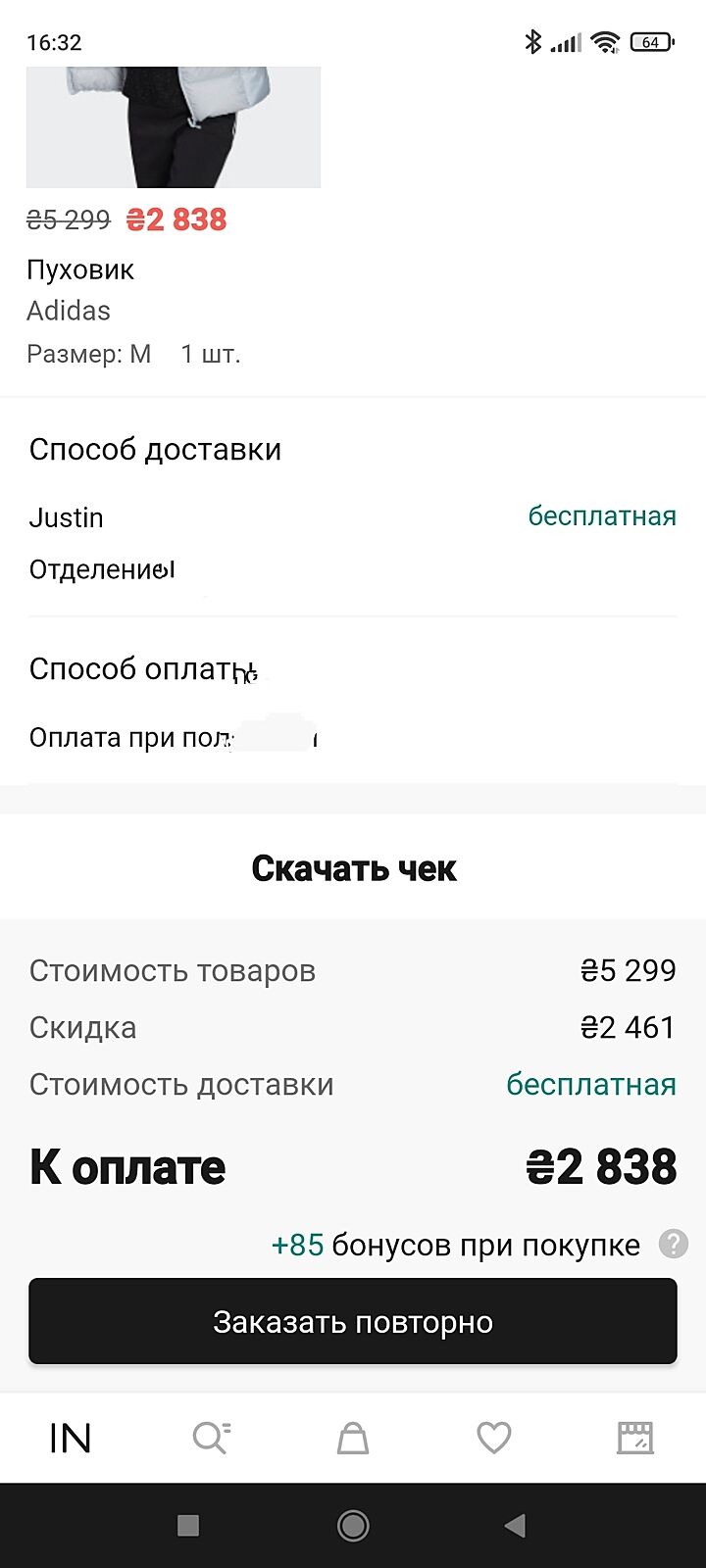Open the calendar-style tab in bottom navigation

tap(634, 1438)
